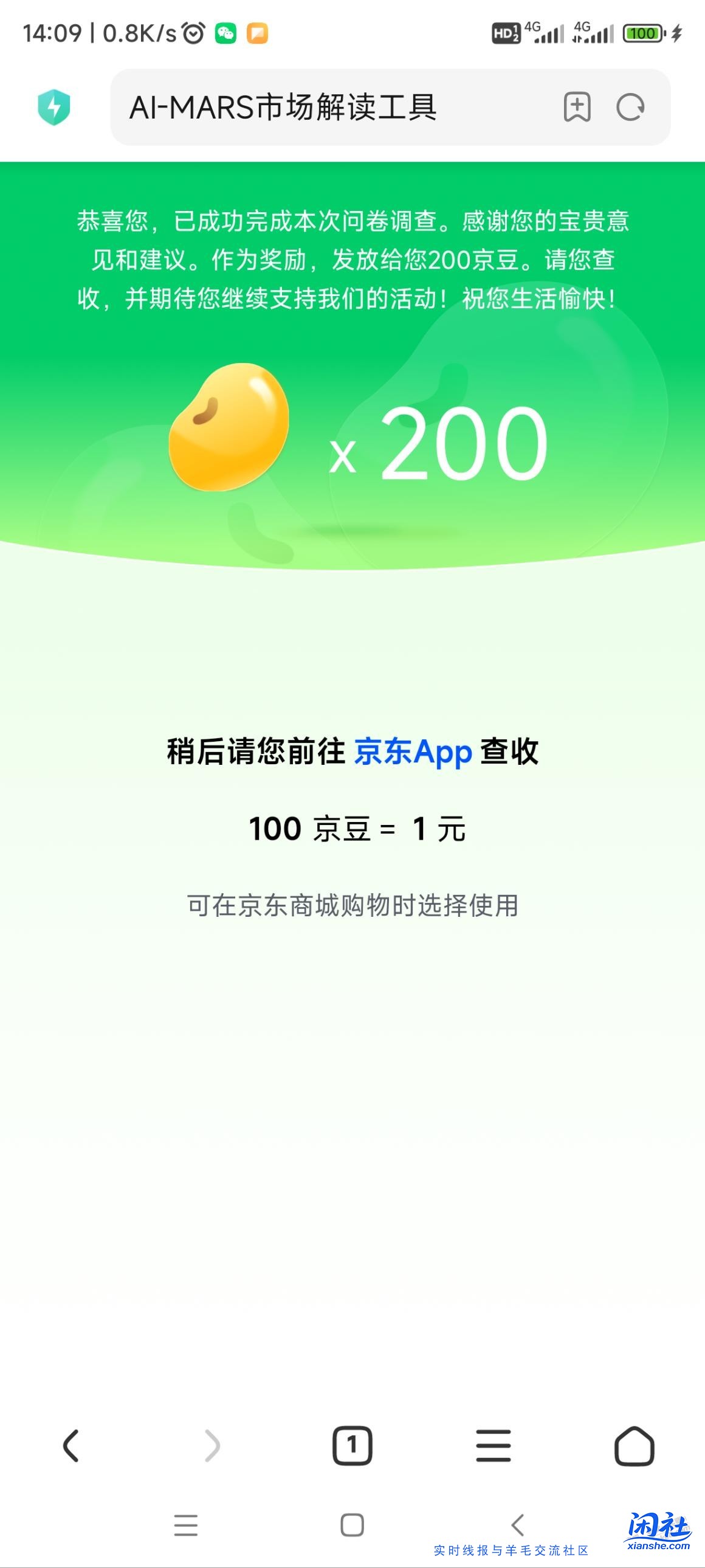Tap the alarm clock status bar icon

[192, 35]
